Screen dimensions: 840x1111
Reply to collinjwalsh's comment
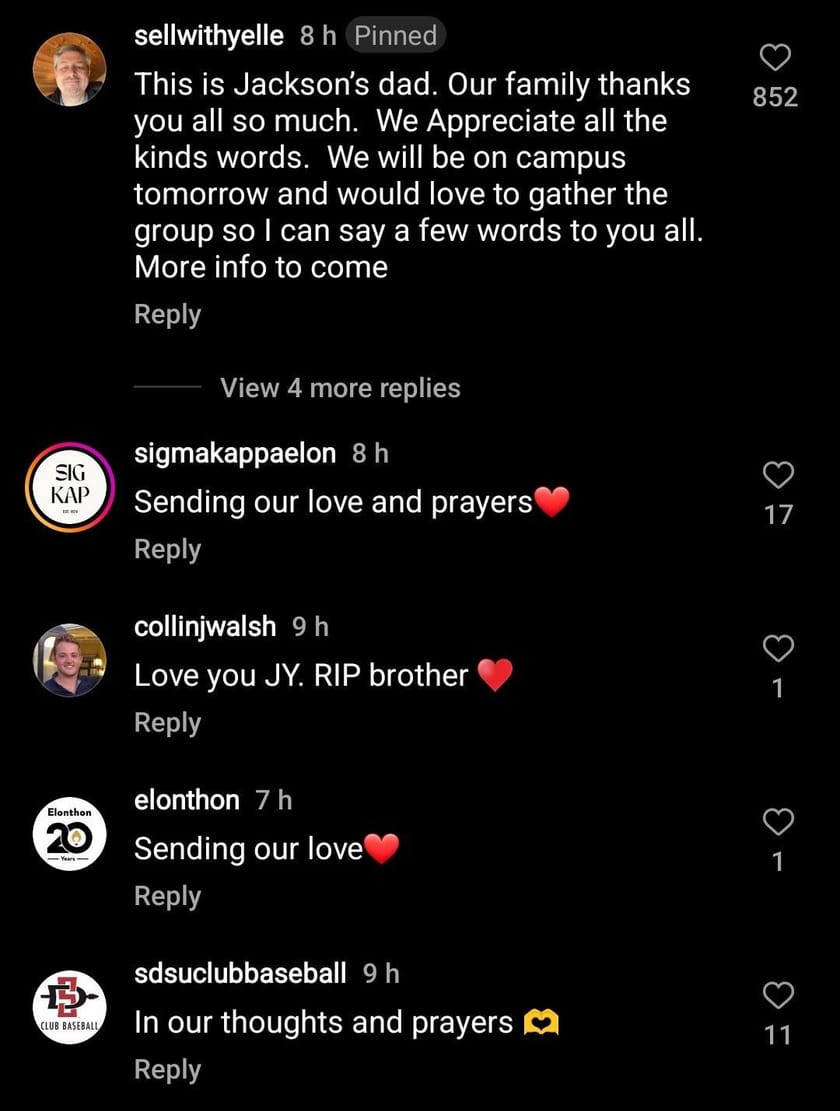pyautogui.click(x=167, y=722)
